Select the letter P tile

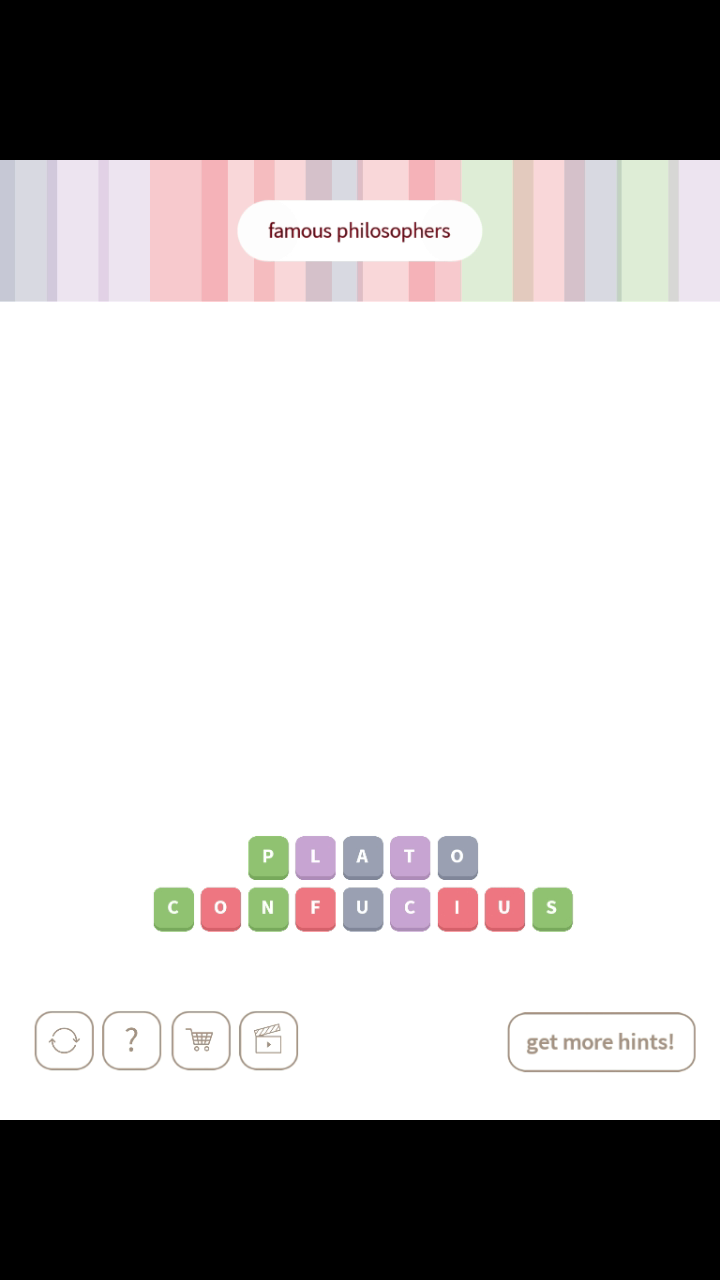pyautogui.click(x=268, y=856)
